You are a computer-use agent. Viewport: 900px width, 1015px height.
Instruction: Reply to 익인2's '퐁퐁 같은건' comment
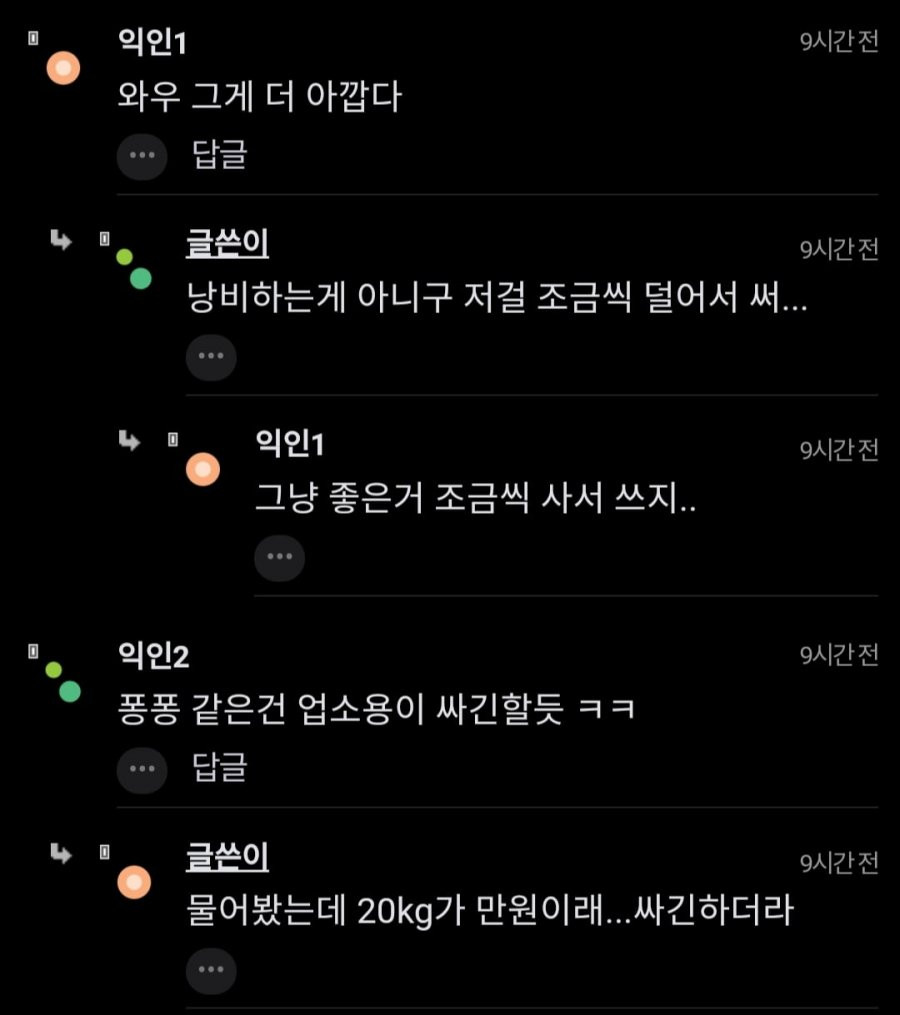[219, 768]
